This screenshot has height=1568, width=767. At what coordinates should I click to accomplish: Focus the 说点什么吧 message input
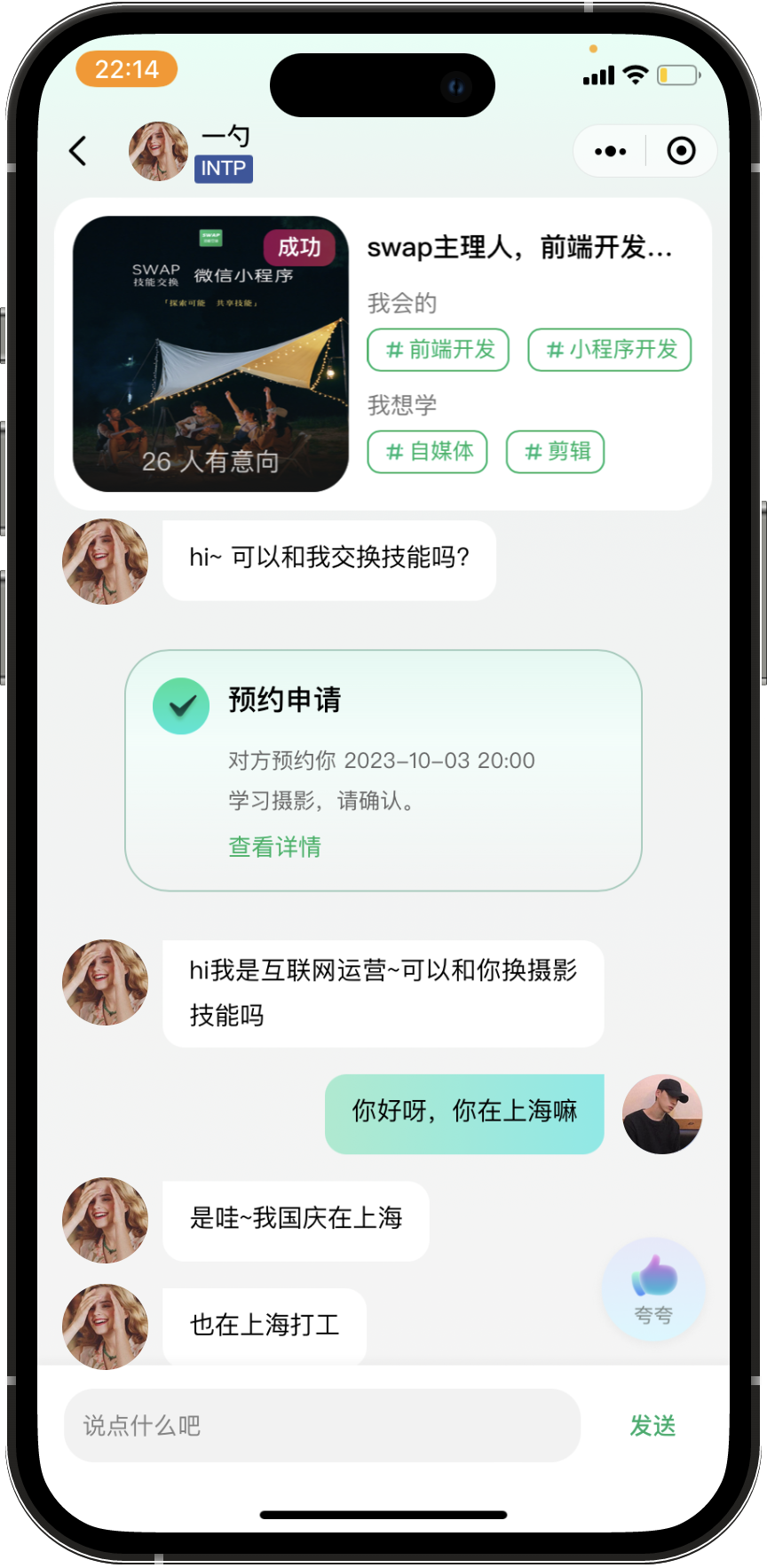322,1426
